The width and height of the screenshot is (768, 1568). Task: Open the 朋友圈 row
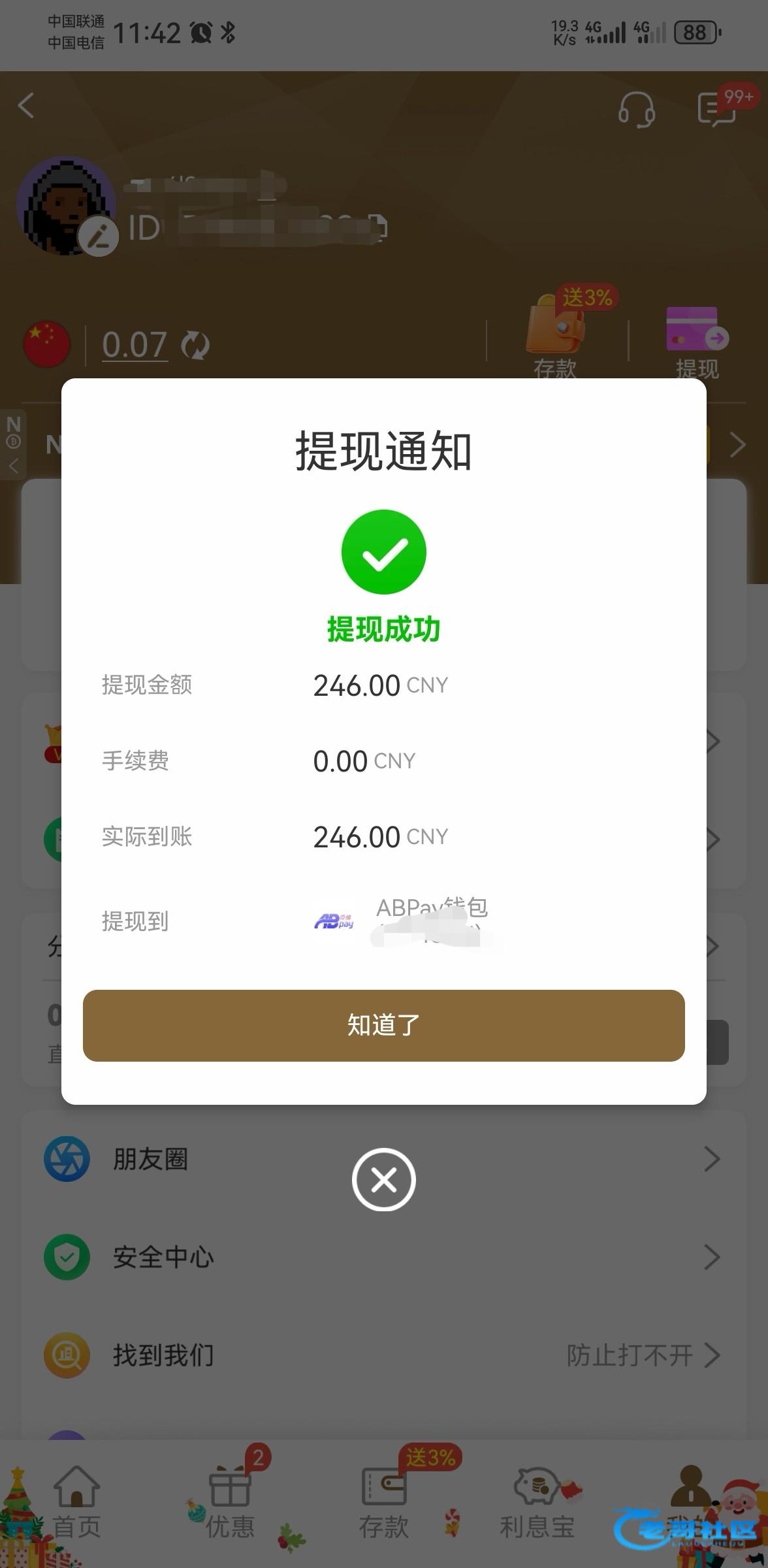[383, 1159]
